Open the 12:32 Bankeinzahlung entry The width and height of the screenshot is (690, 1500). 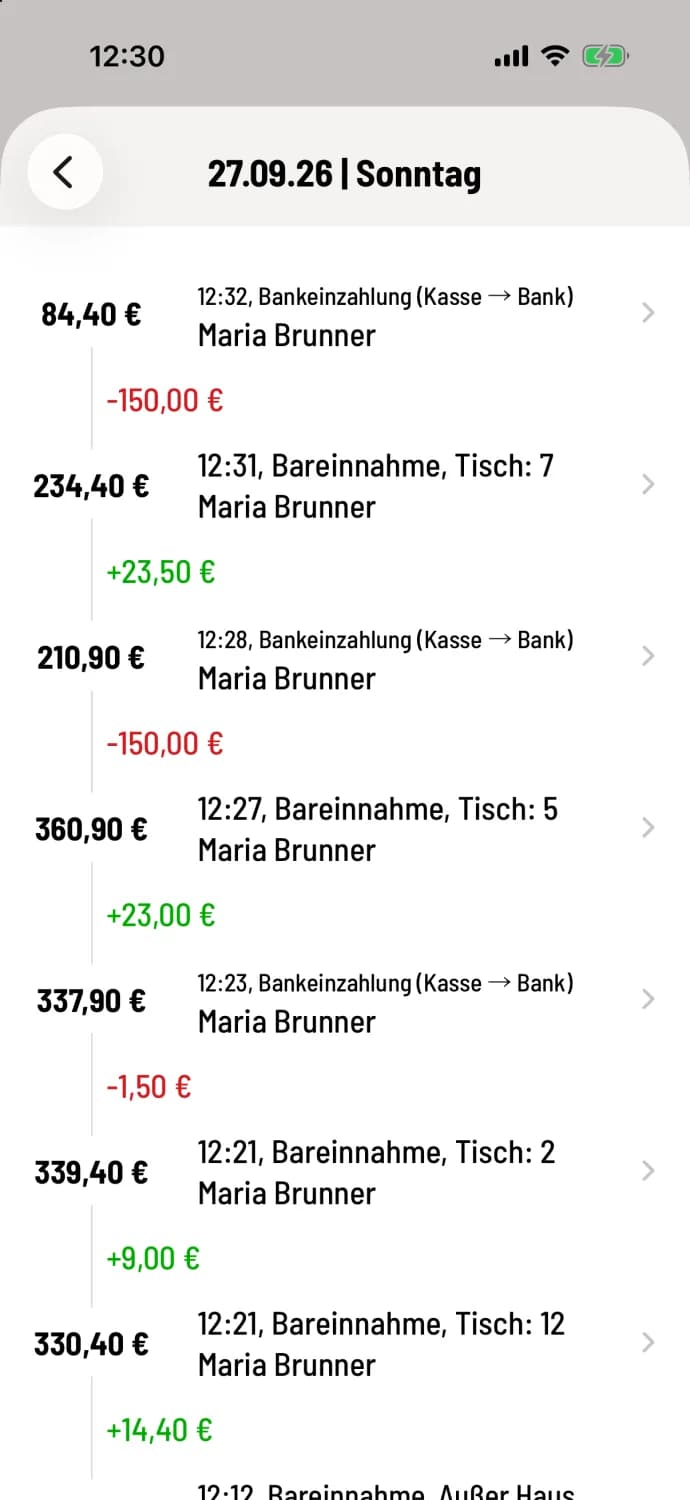coord(345,315)
